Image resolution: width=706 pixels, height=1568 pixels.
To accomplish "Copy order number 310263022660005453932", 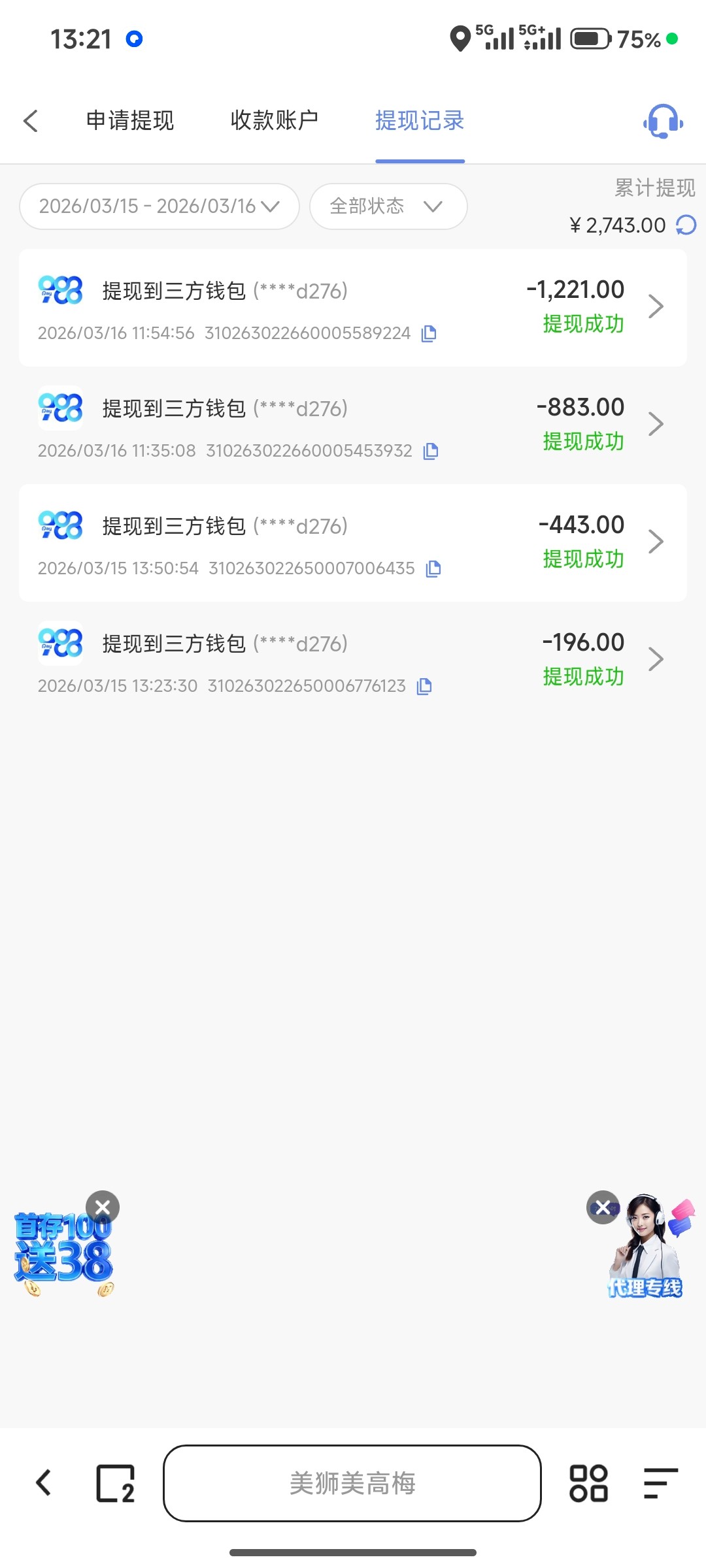I will pyautogui.click(x=429, y=451).
